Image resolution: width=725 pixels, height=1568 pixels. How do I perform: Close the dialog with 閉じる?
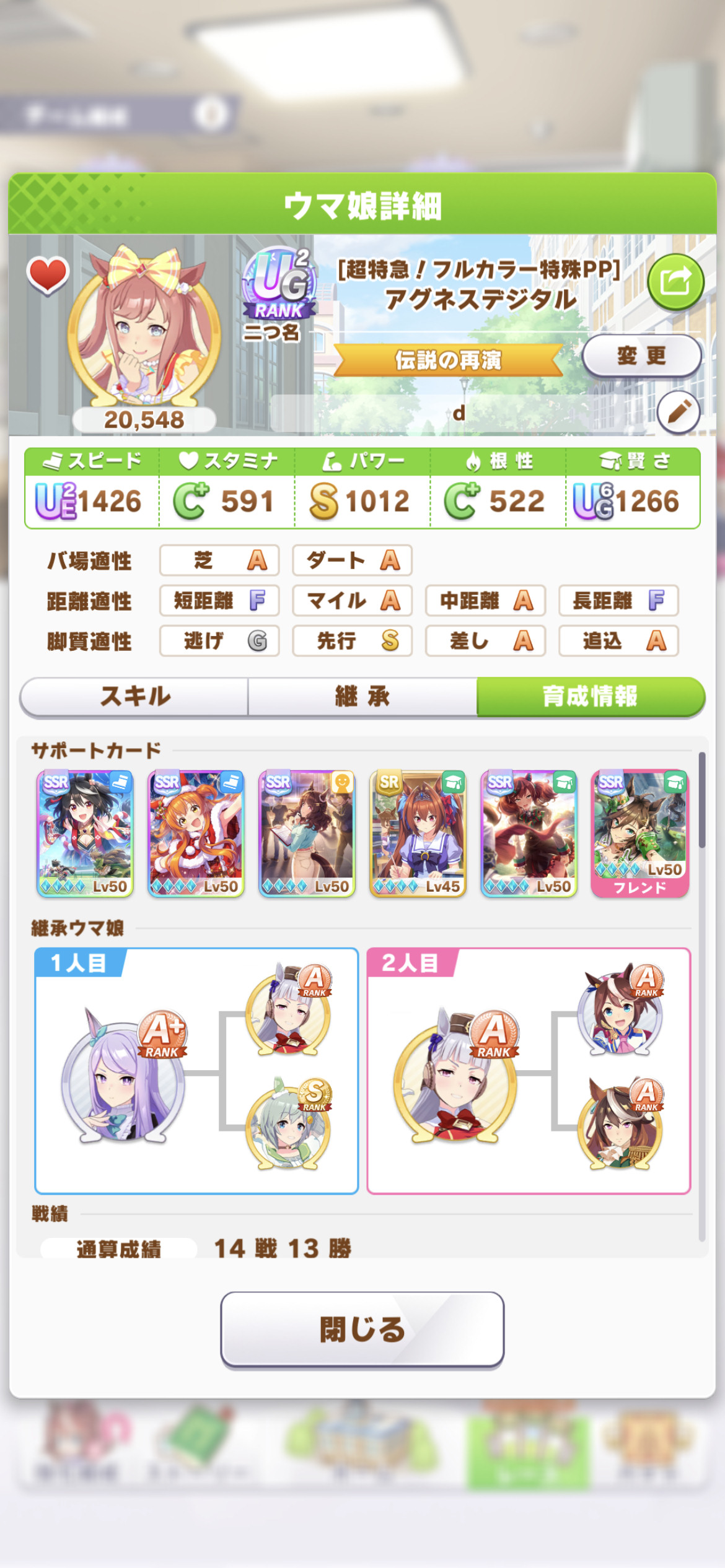tap(362, 1330)
